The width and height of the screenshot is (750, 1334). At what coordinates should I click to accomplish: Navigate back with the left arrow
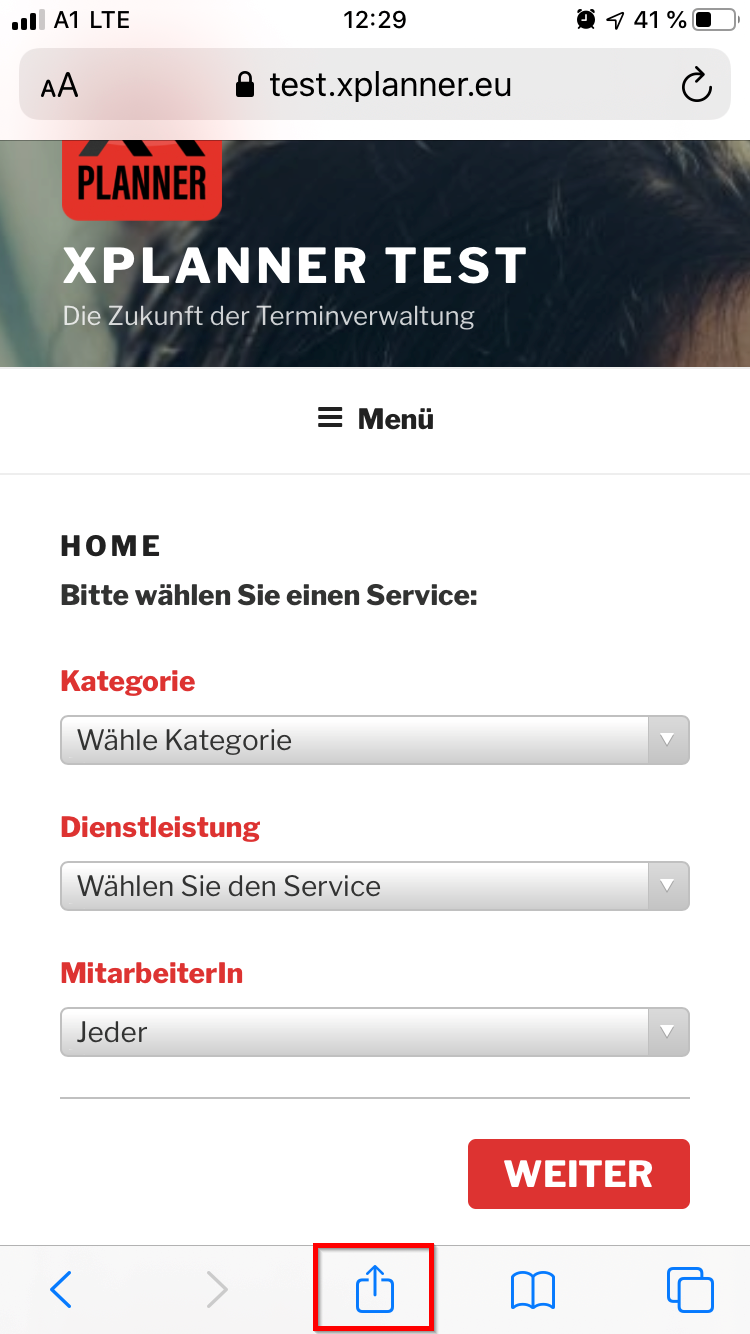pos(60,1289)
